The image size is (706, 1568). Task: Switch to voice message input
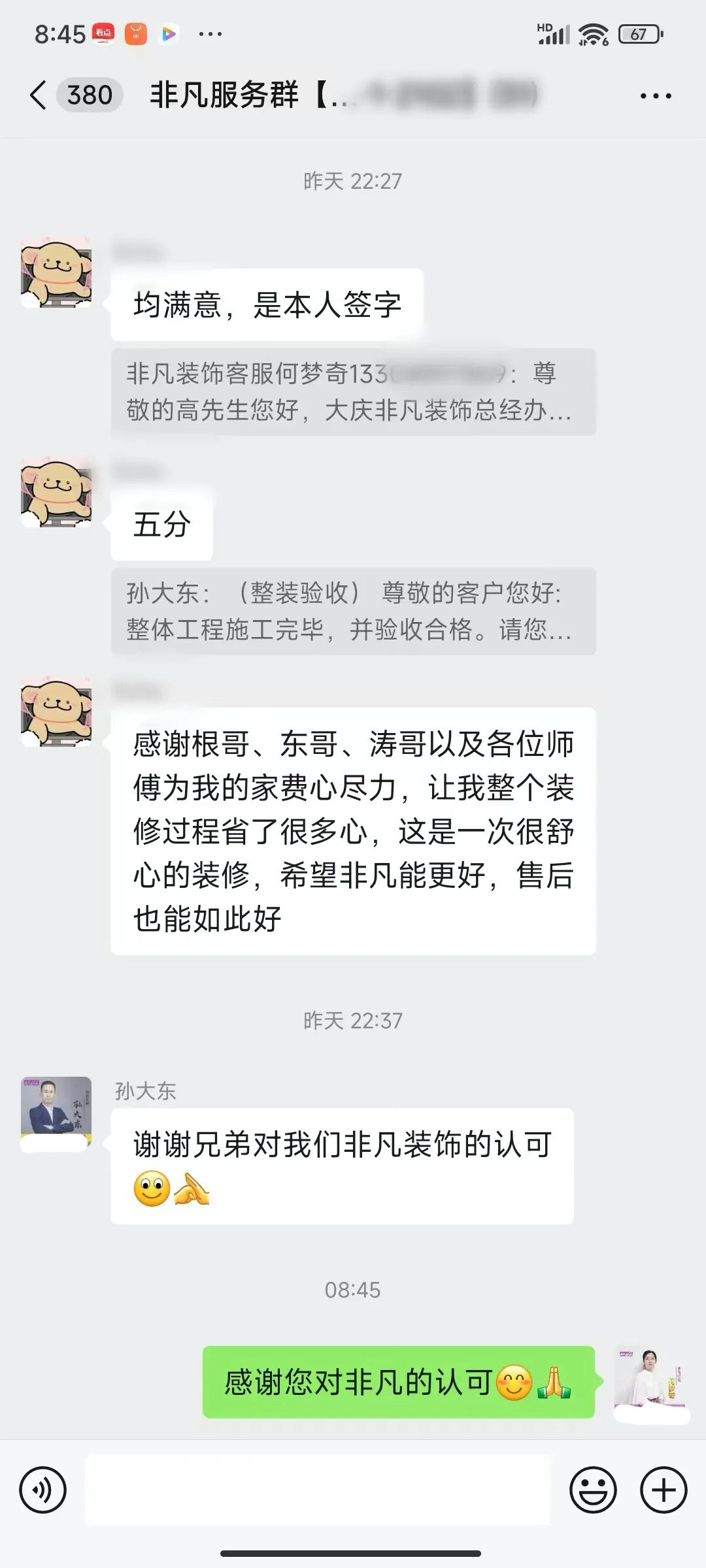coord(43,1490)
